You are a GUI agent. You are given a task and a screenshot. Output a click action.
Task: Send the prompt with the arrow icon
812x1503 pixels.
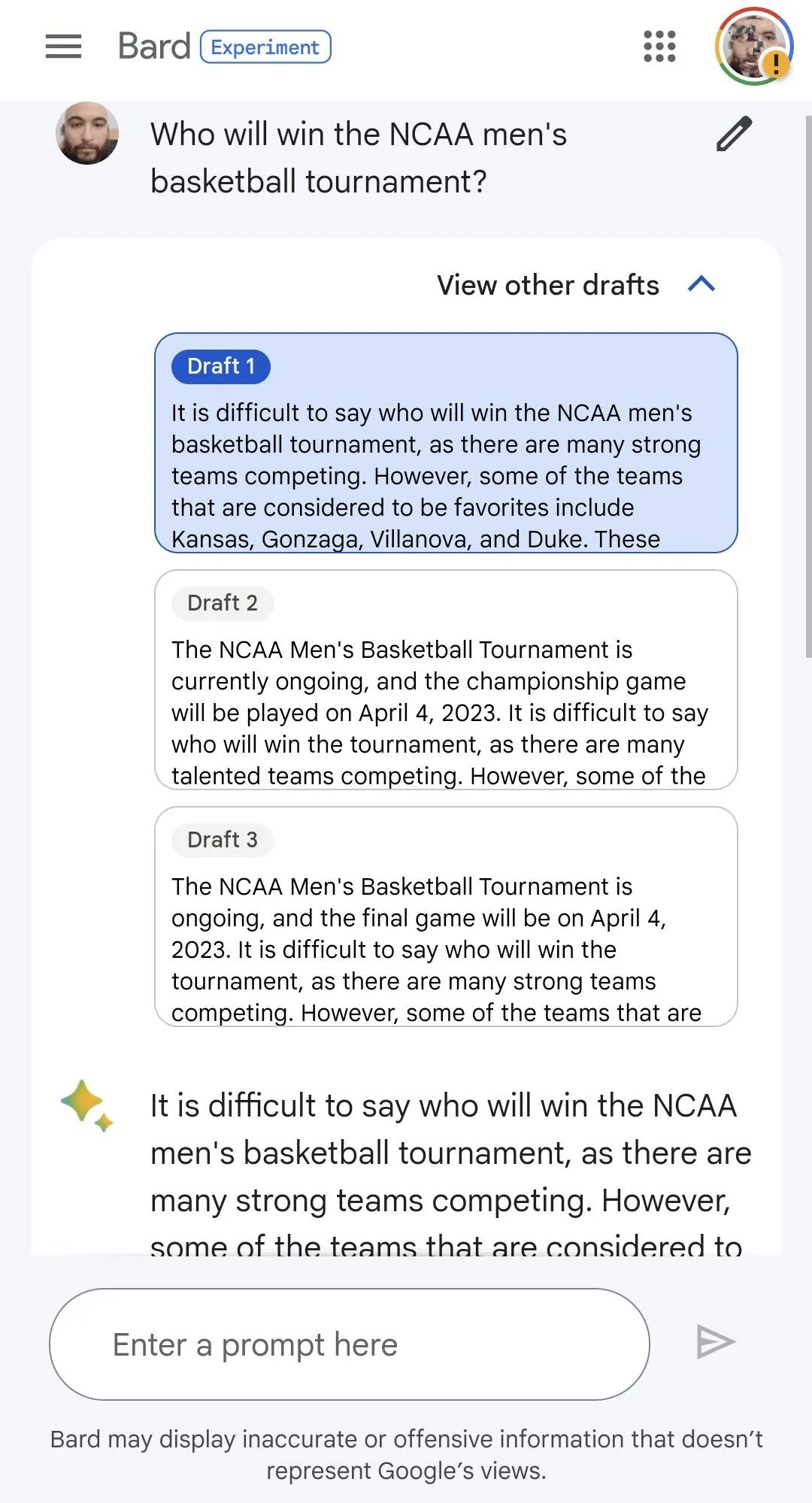[715, 1342]
